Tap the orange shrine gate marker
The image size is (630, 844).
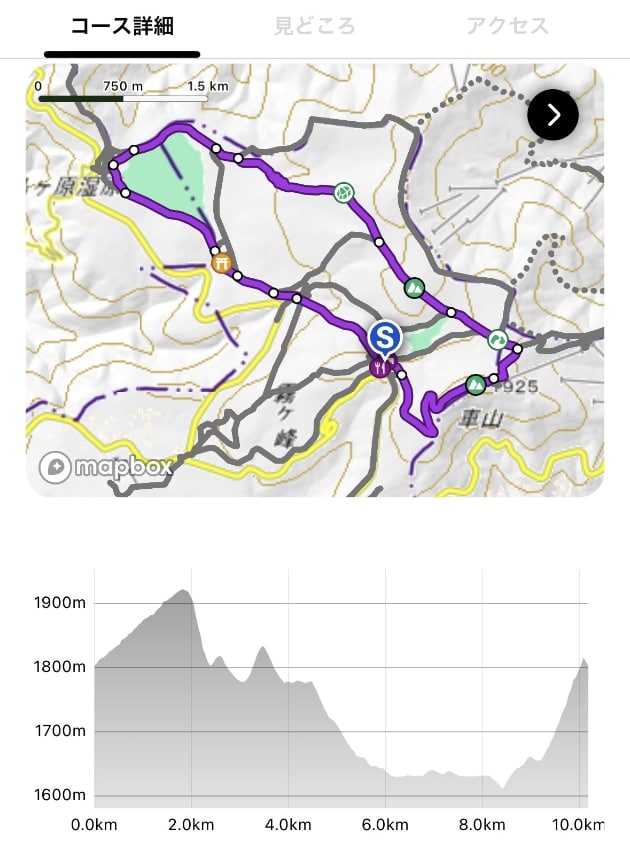pos(222,263)
